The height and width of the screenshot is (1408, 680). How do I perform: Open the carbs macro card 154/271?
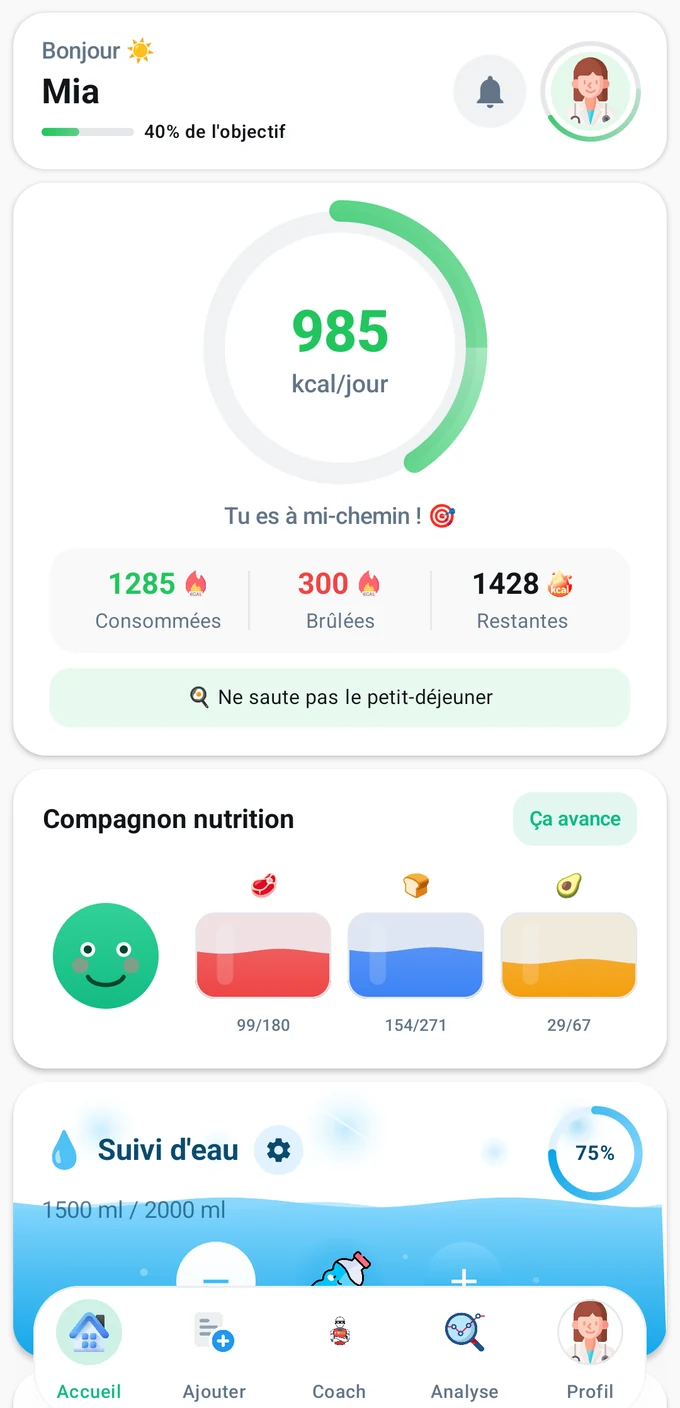point(415,955)
